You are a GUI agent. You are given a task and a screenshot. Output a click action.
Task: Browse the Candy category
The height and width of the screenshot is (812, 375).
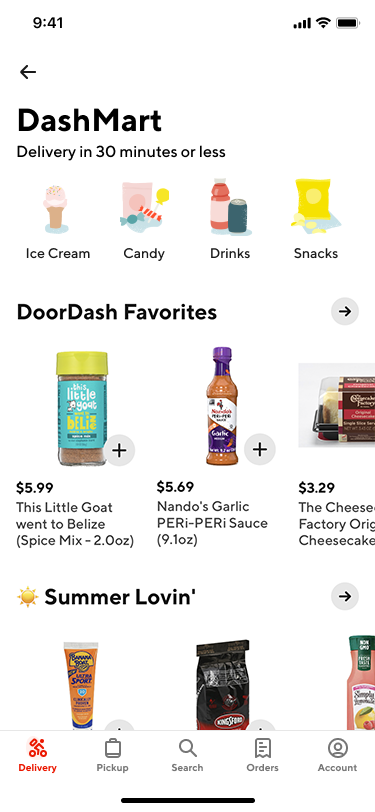click(144, 220)
